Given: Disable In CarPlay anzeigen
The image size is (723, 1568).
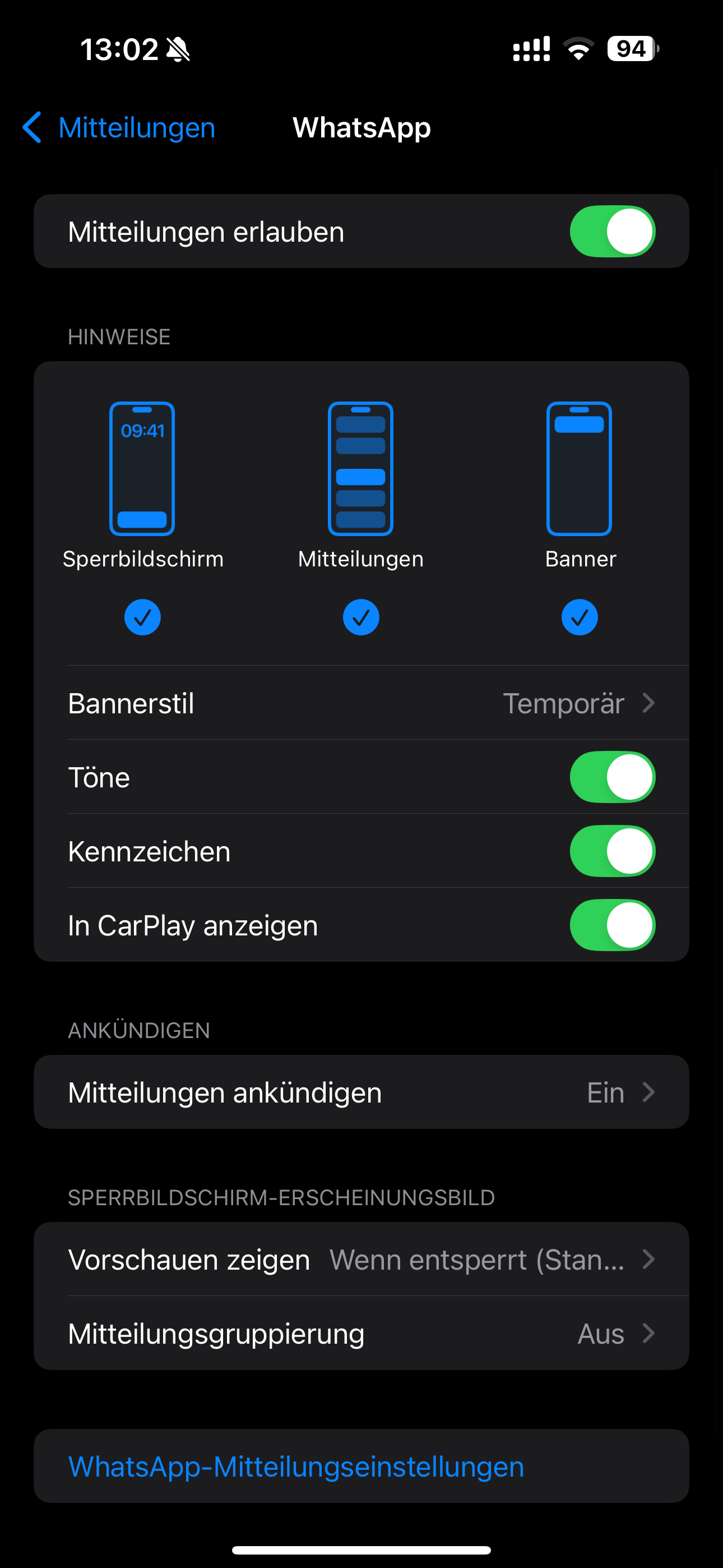Looking at the screenshot, I should click(x=611, y=925).
